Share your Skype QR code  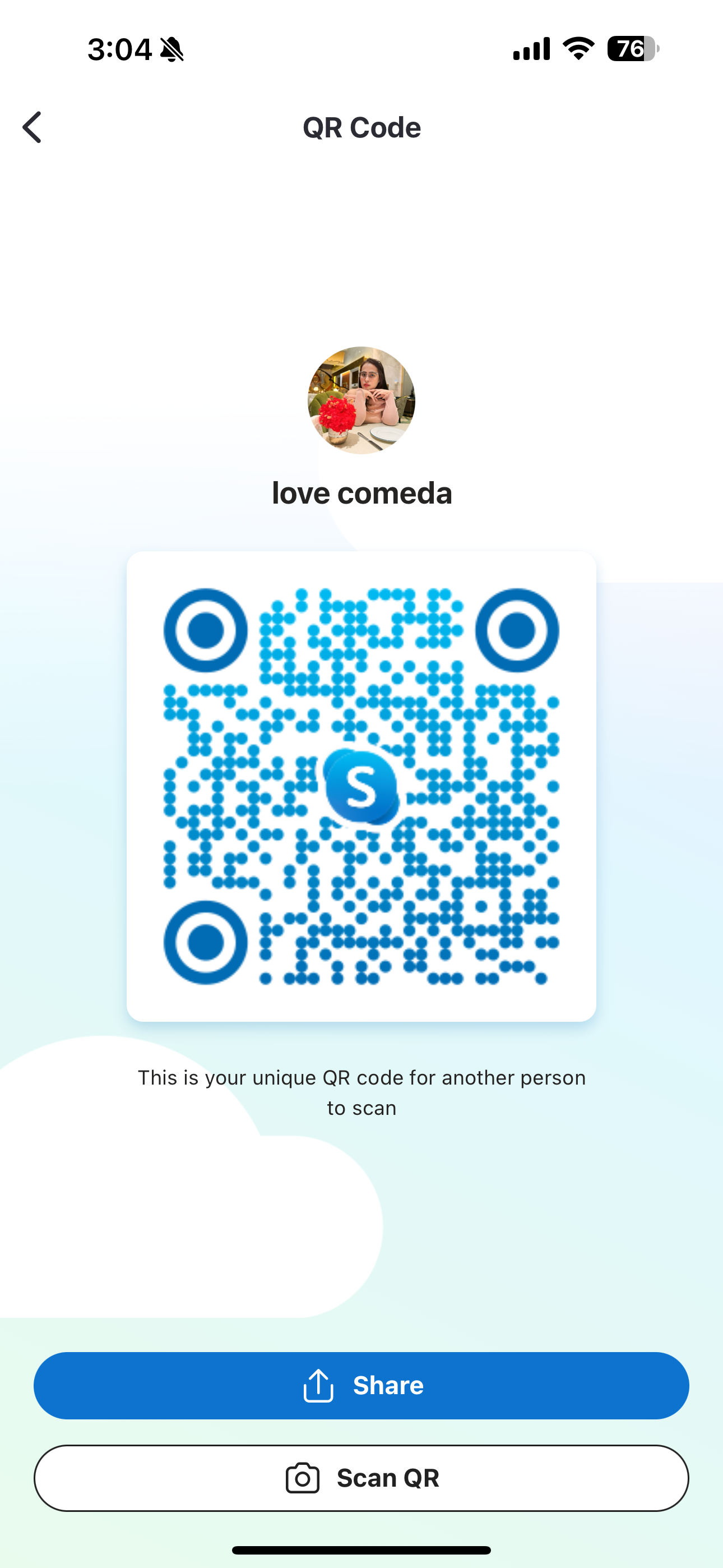tap(361, 1385)
